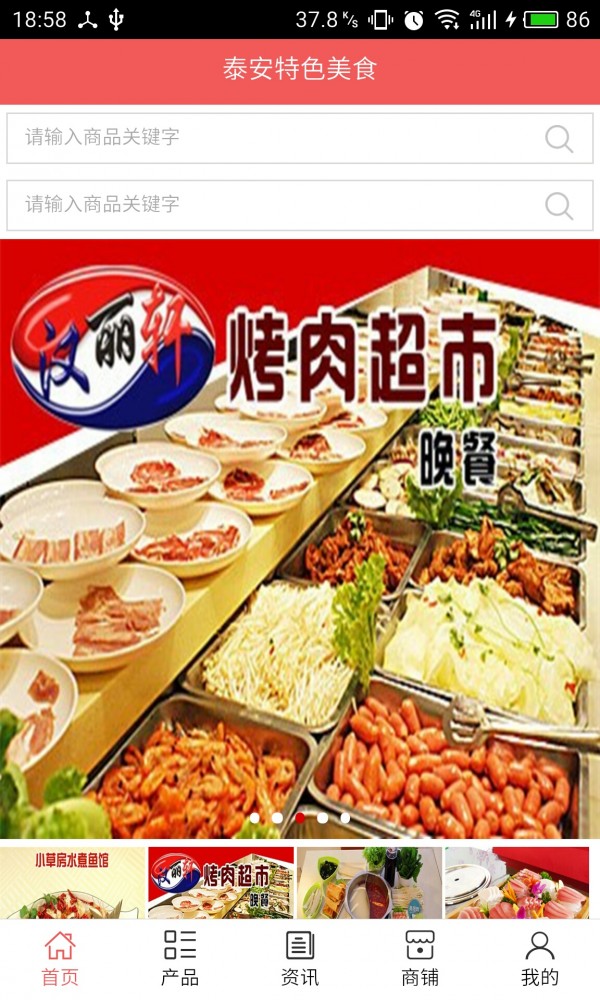This screenshot has height=1000, width=600.
Task: Tap the second product keyword search field
Action: [x=270, y=205]
